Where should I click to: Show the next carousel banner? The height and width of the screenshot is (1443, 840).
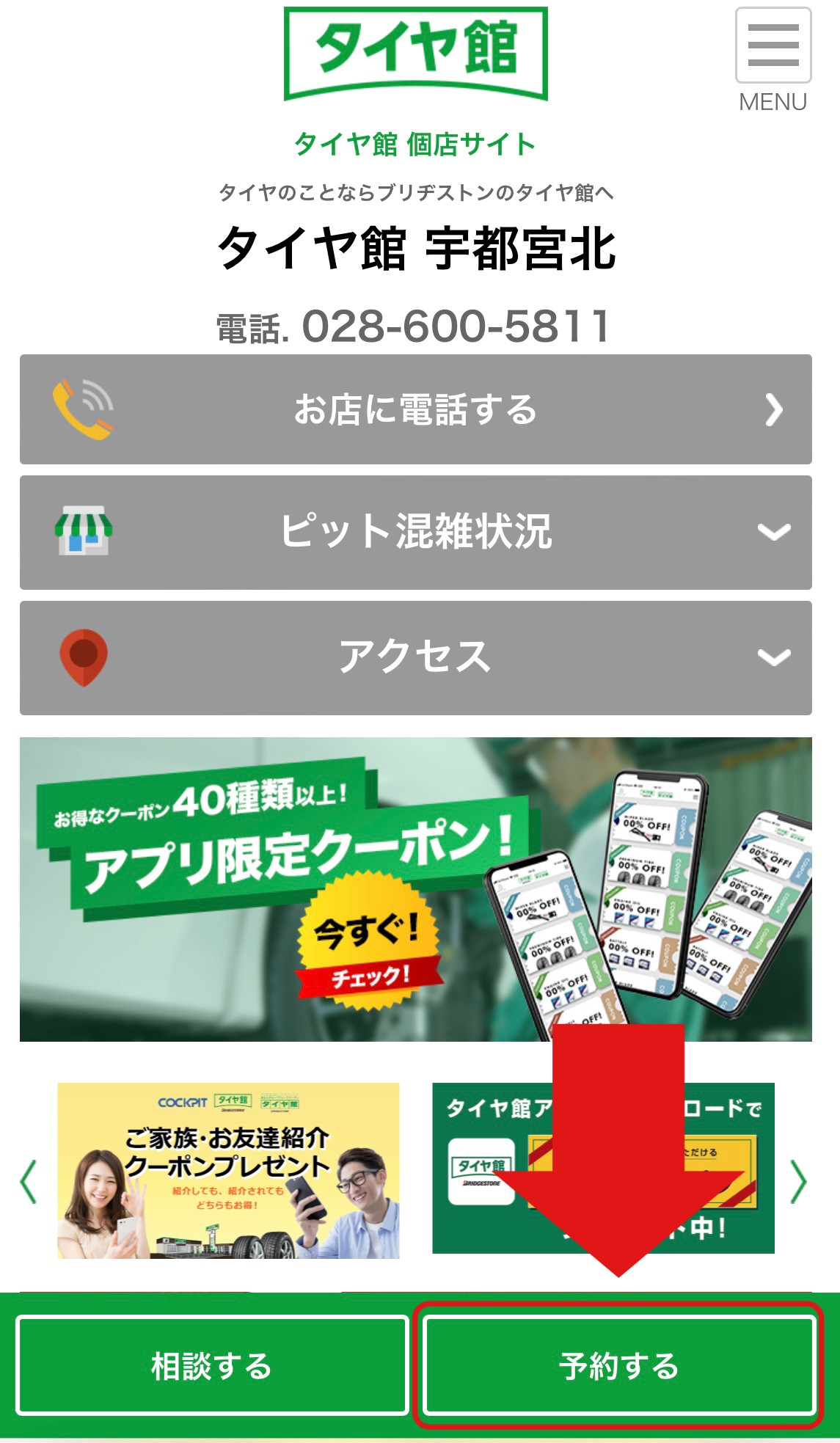point(798,1182)
